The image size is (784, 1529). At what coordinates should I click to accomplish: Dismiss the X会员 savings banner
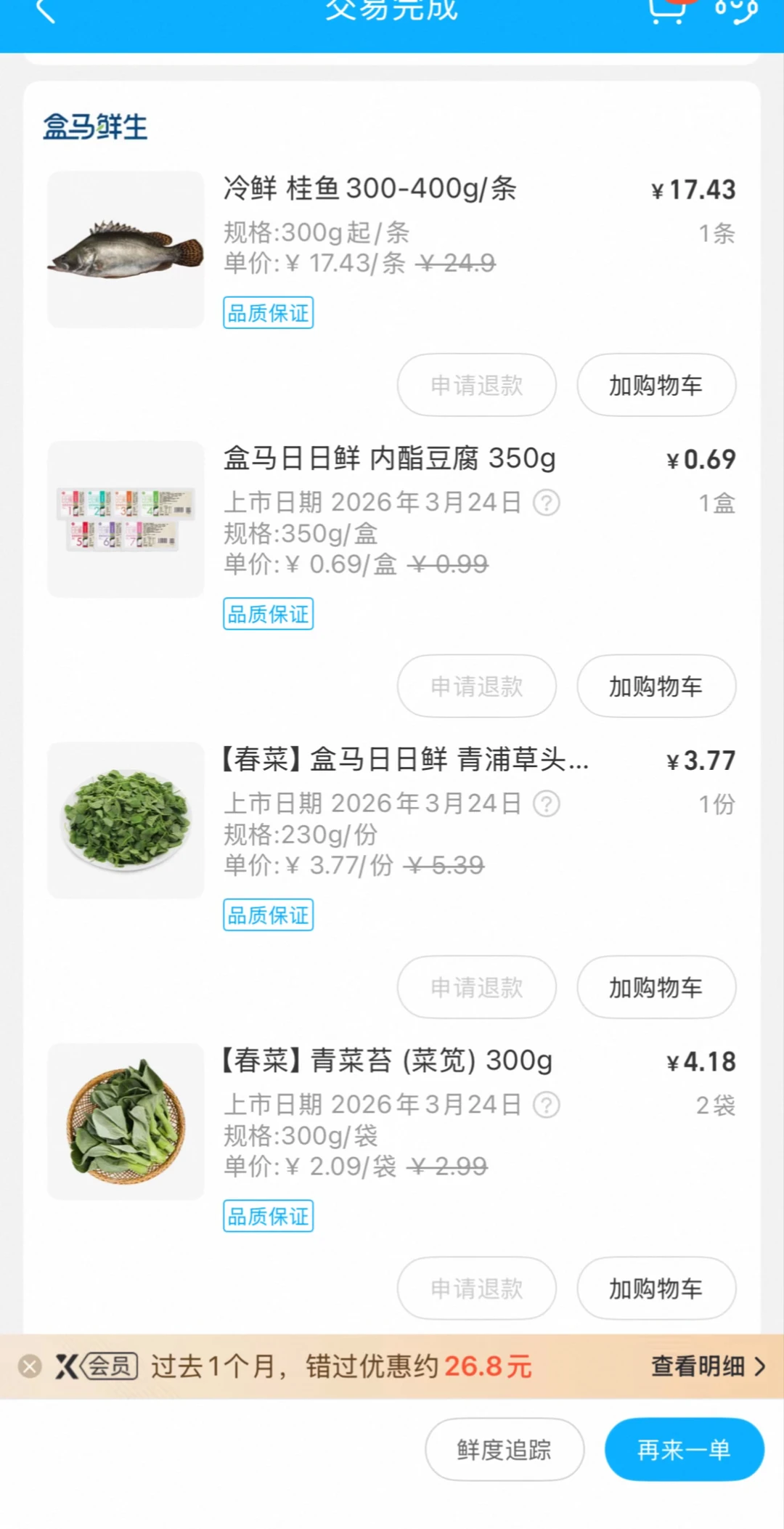point(30,1366)
